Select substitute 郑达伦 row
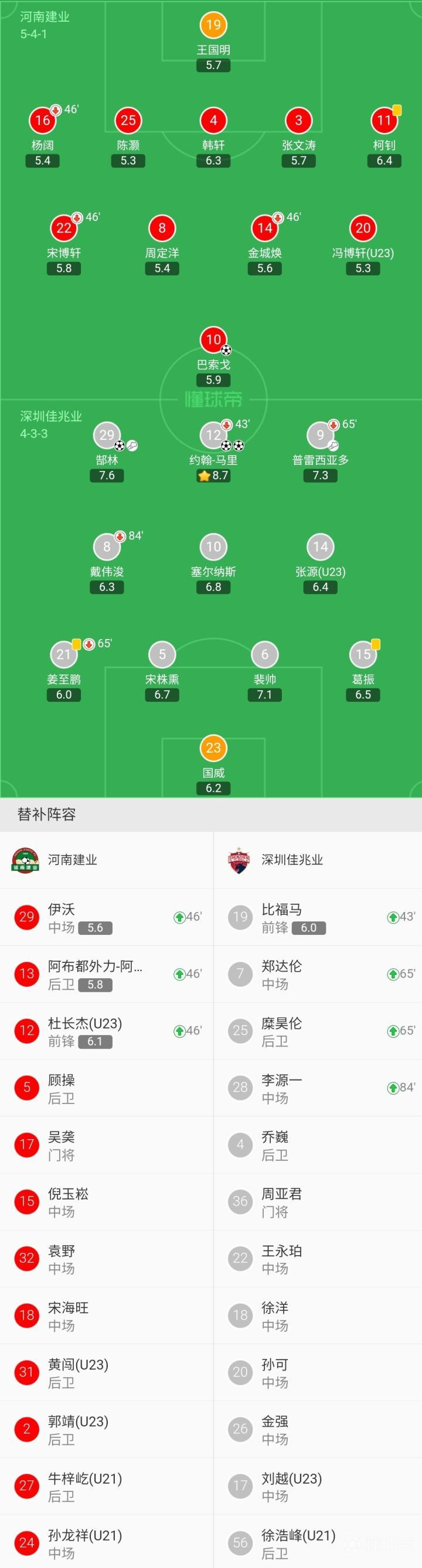The image size is (422, 1568). point(318,974)
